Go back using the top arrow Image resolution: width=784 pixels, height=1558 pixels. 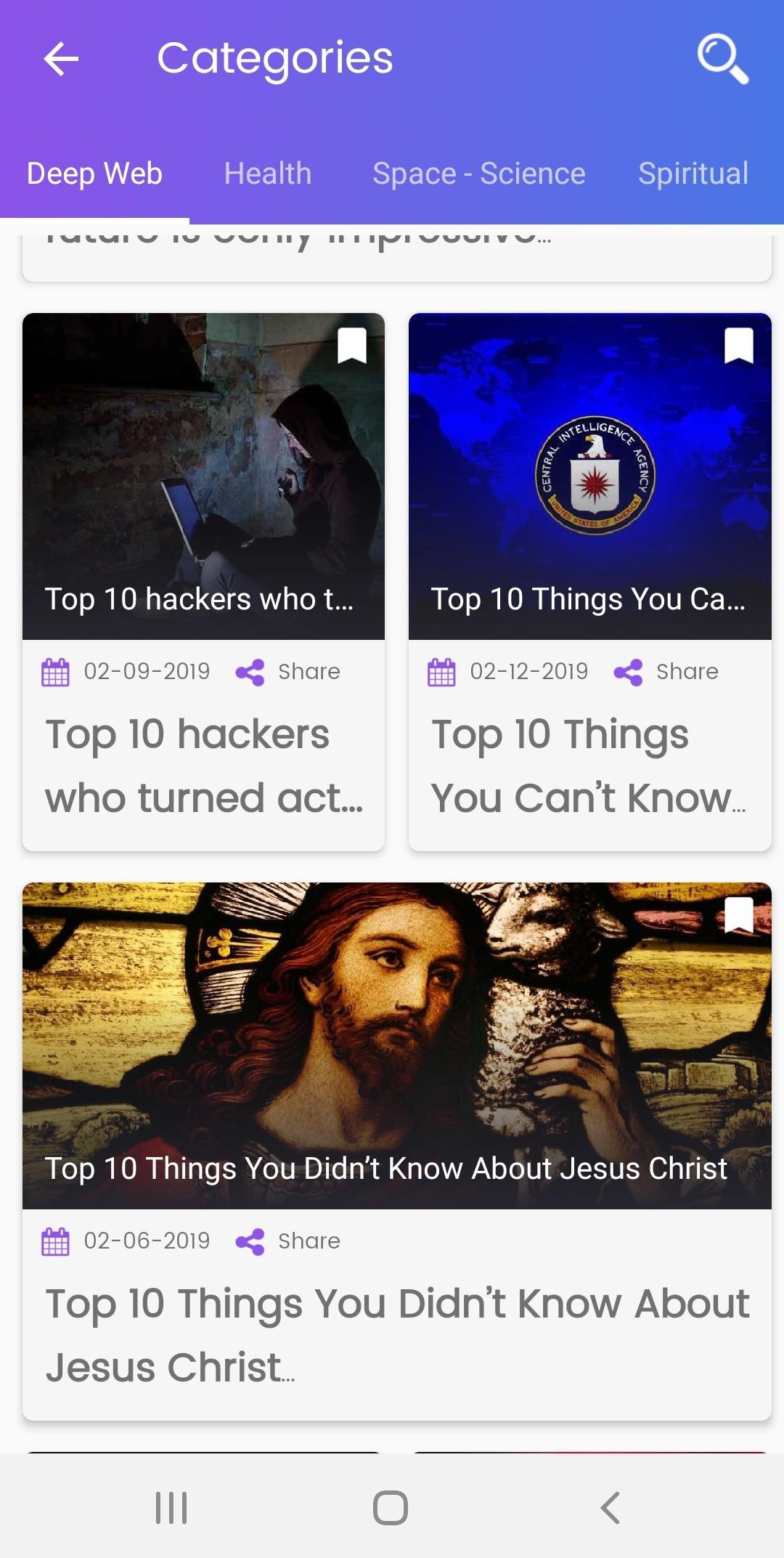[61, 59]
